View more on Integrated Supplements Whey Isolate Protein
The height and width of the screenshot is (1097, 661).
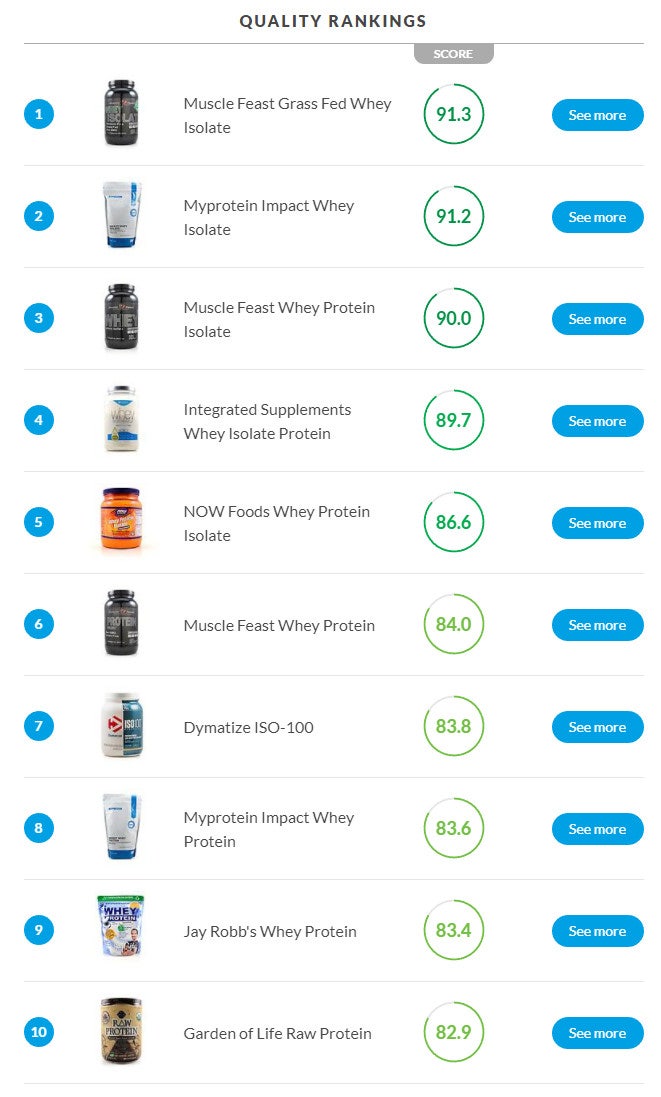597,421
